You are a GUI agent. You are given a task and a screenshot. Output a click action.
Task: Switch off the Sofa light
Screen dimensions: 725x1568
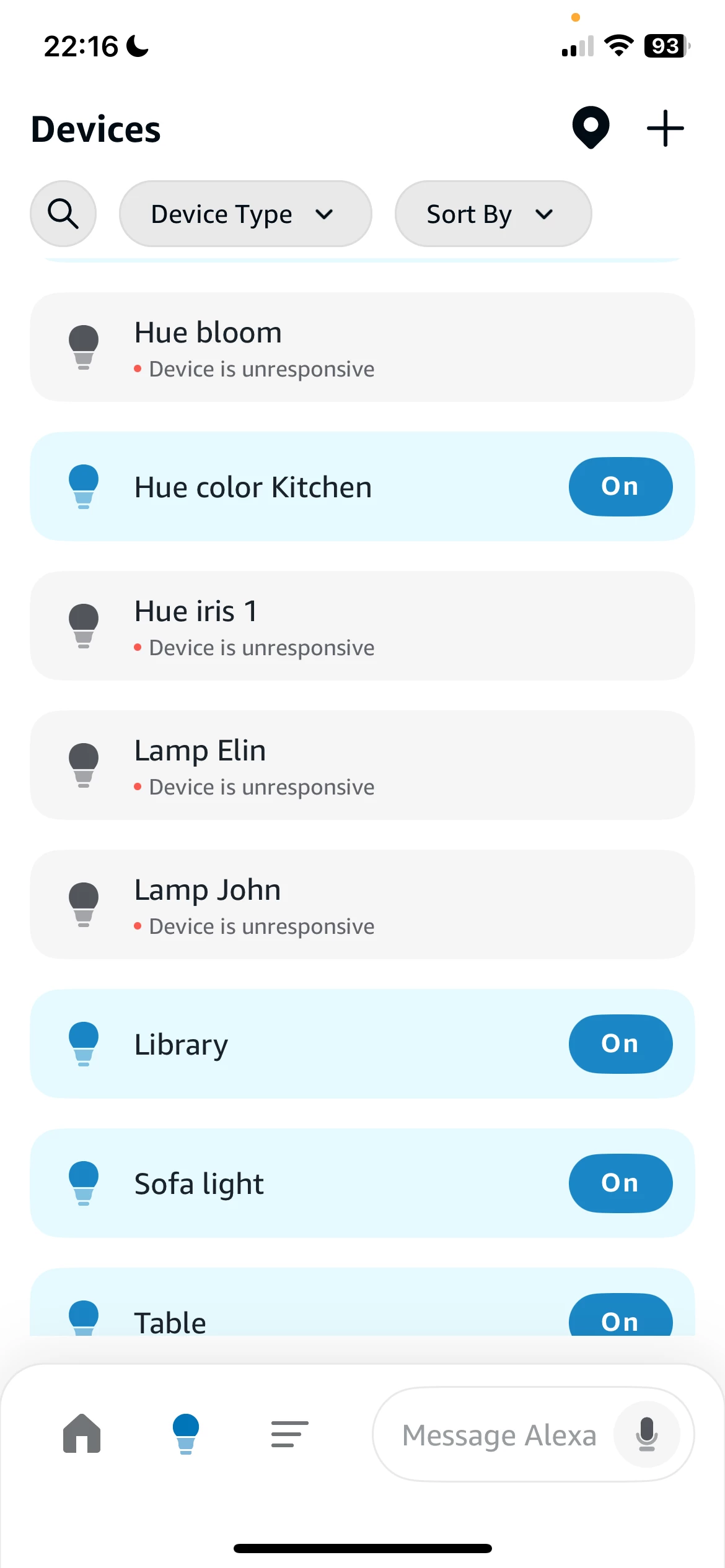(x=620, y=1183)
